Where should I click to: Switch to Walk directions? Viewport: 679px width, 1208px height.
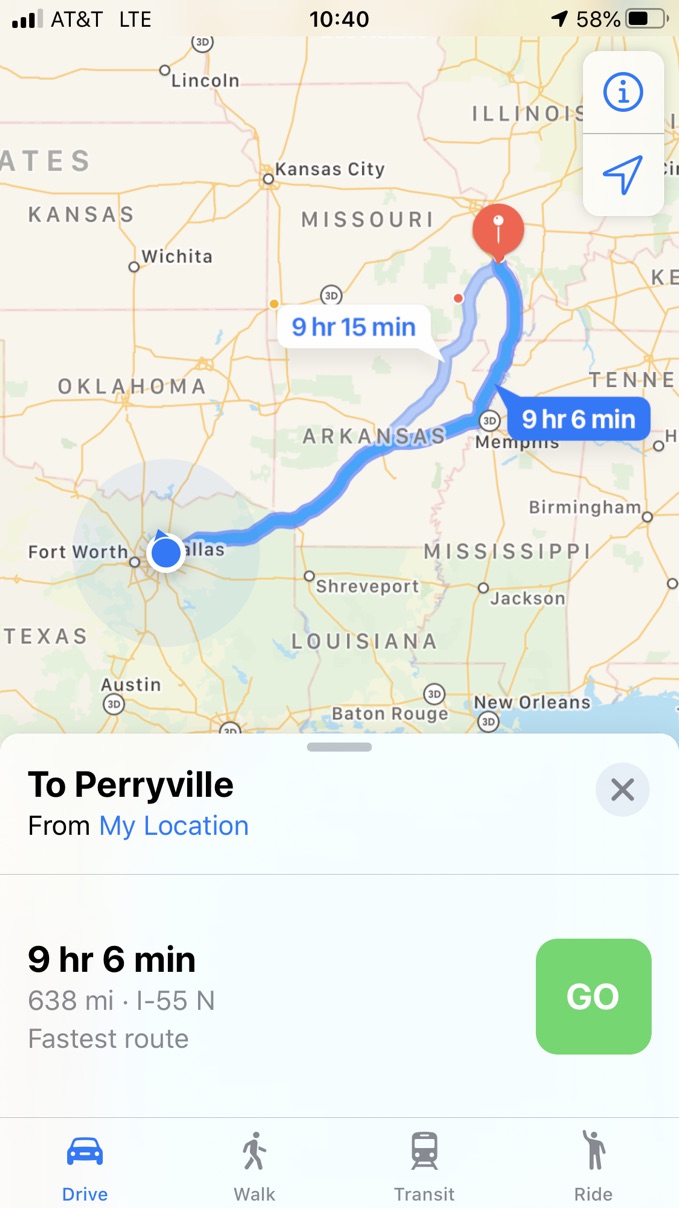(254, 1166)
